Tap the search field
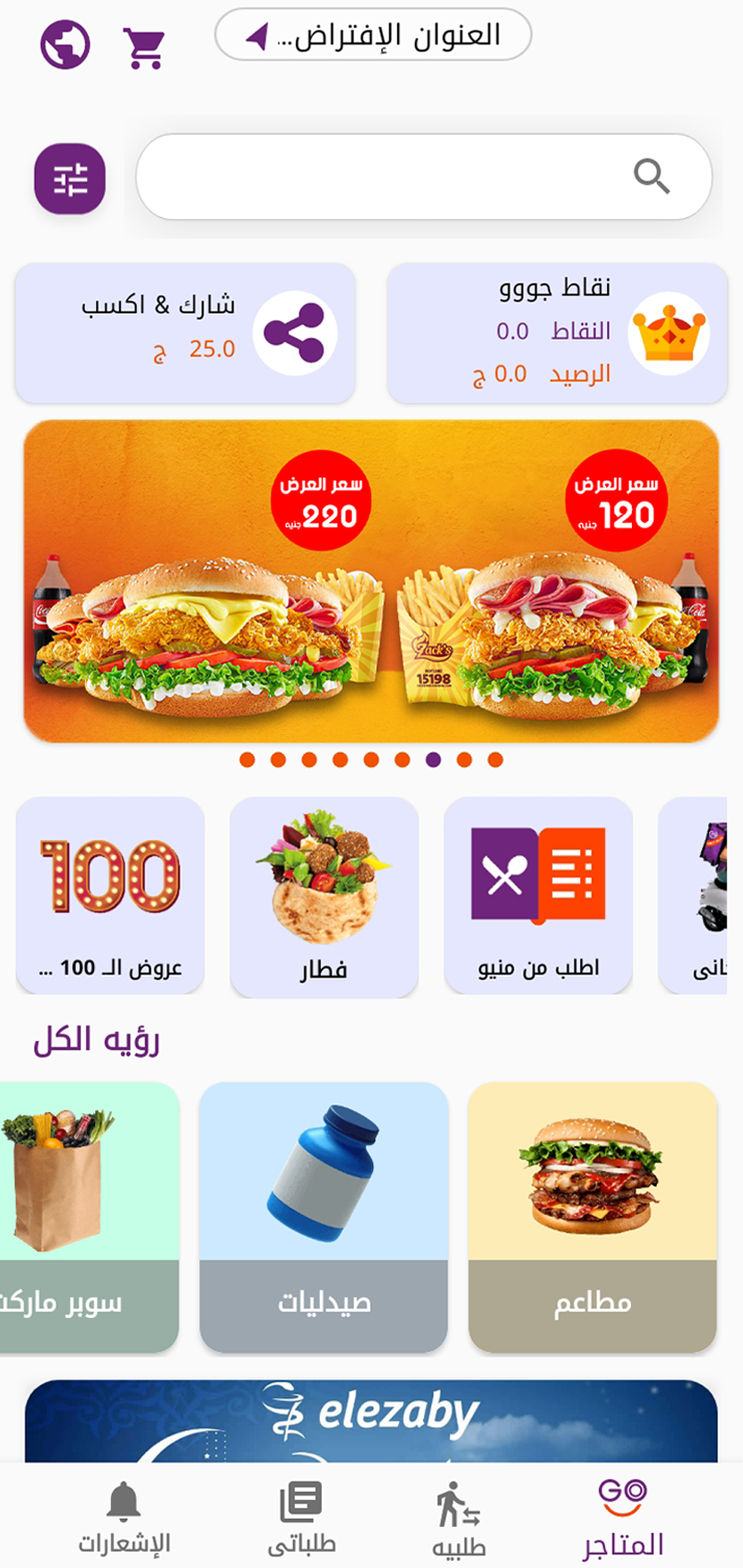743x1568 pixels. (424, 177)
